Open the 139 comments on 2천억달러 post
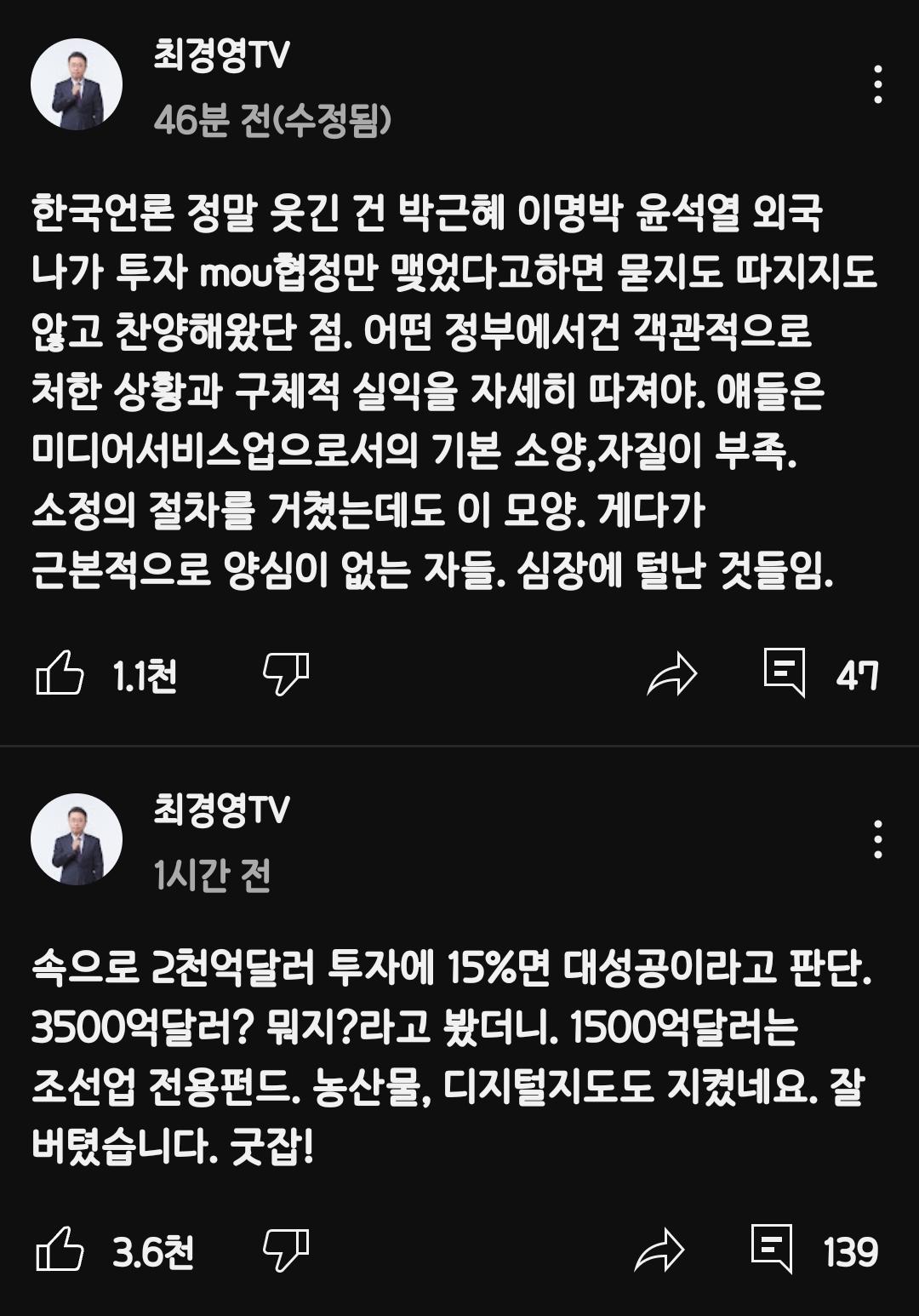 pos(773,1250)
